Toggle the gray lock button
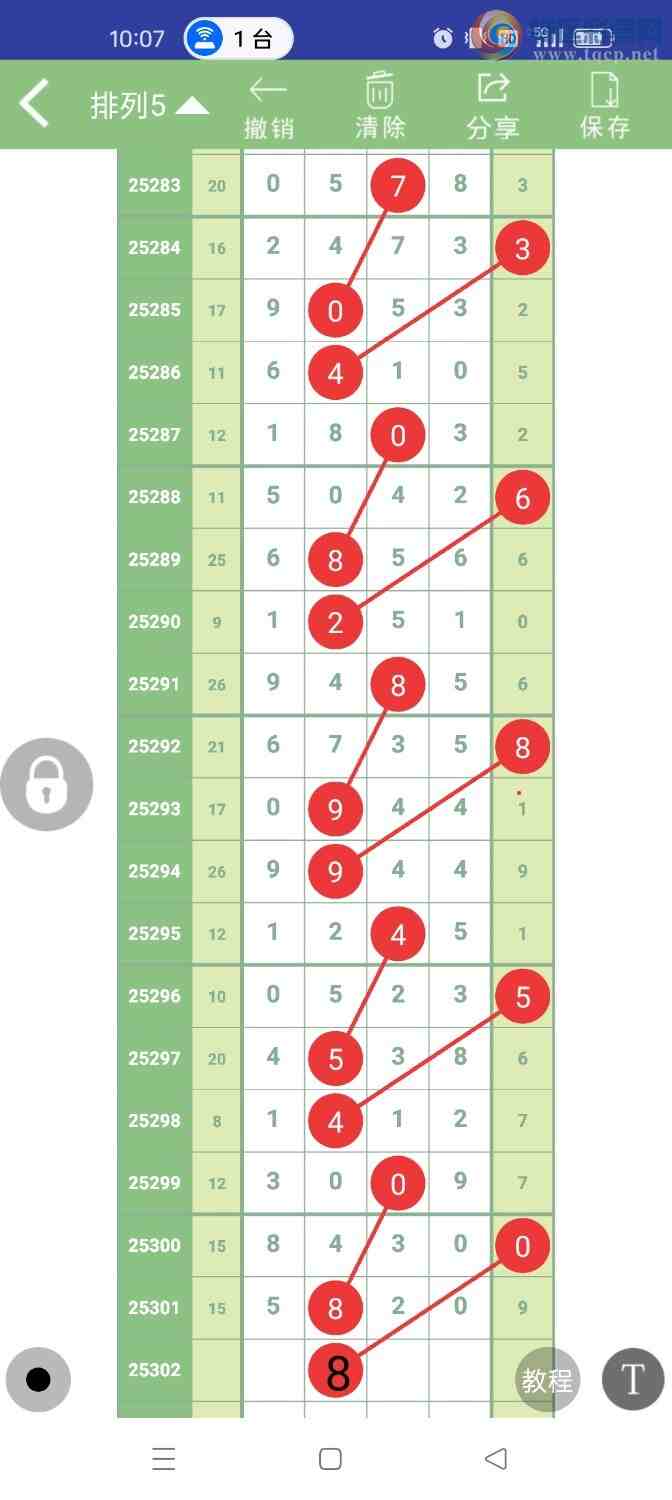 coord(46,784)
